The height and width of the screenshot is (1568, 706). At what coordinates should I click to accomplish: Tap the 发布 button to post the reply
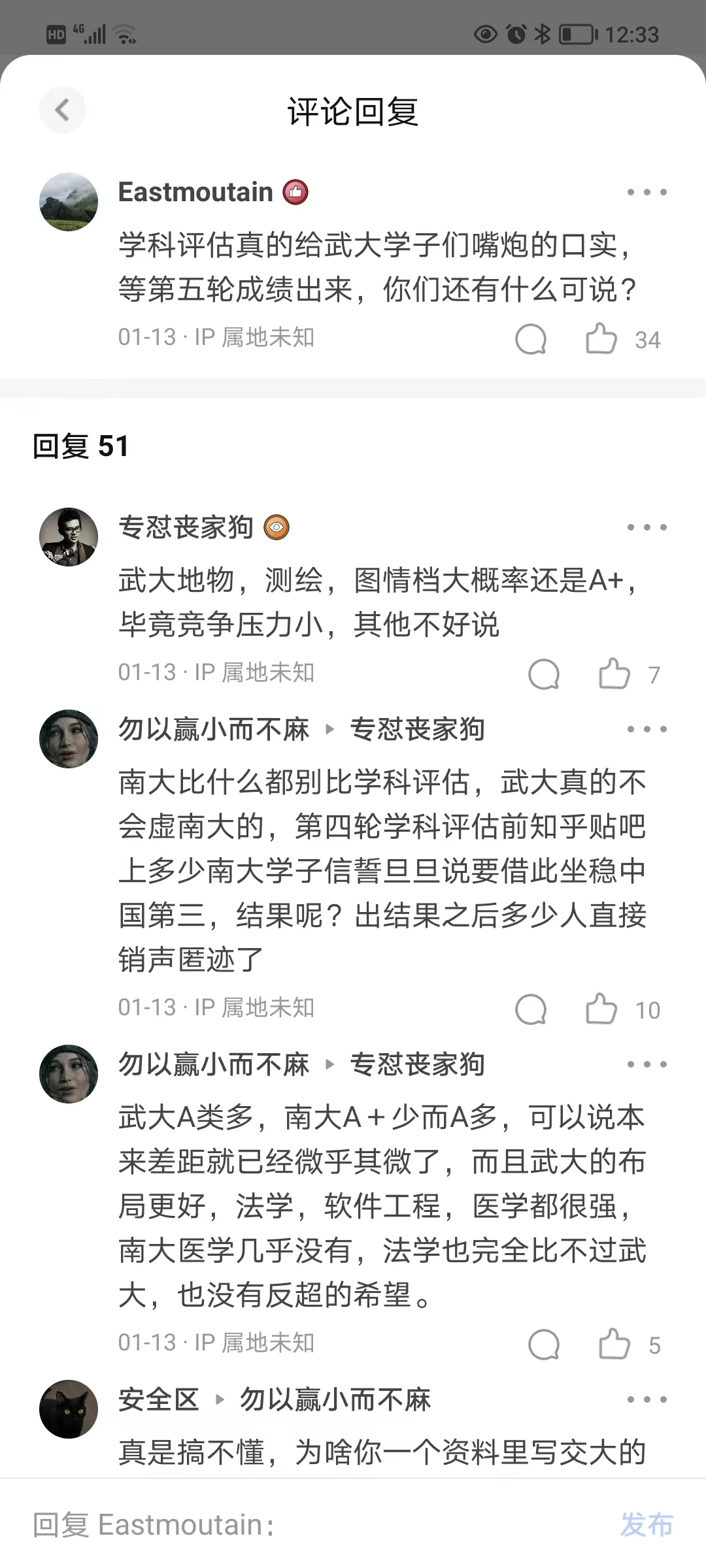[x=646, y=1525]
